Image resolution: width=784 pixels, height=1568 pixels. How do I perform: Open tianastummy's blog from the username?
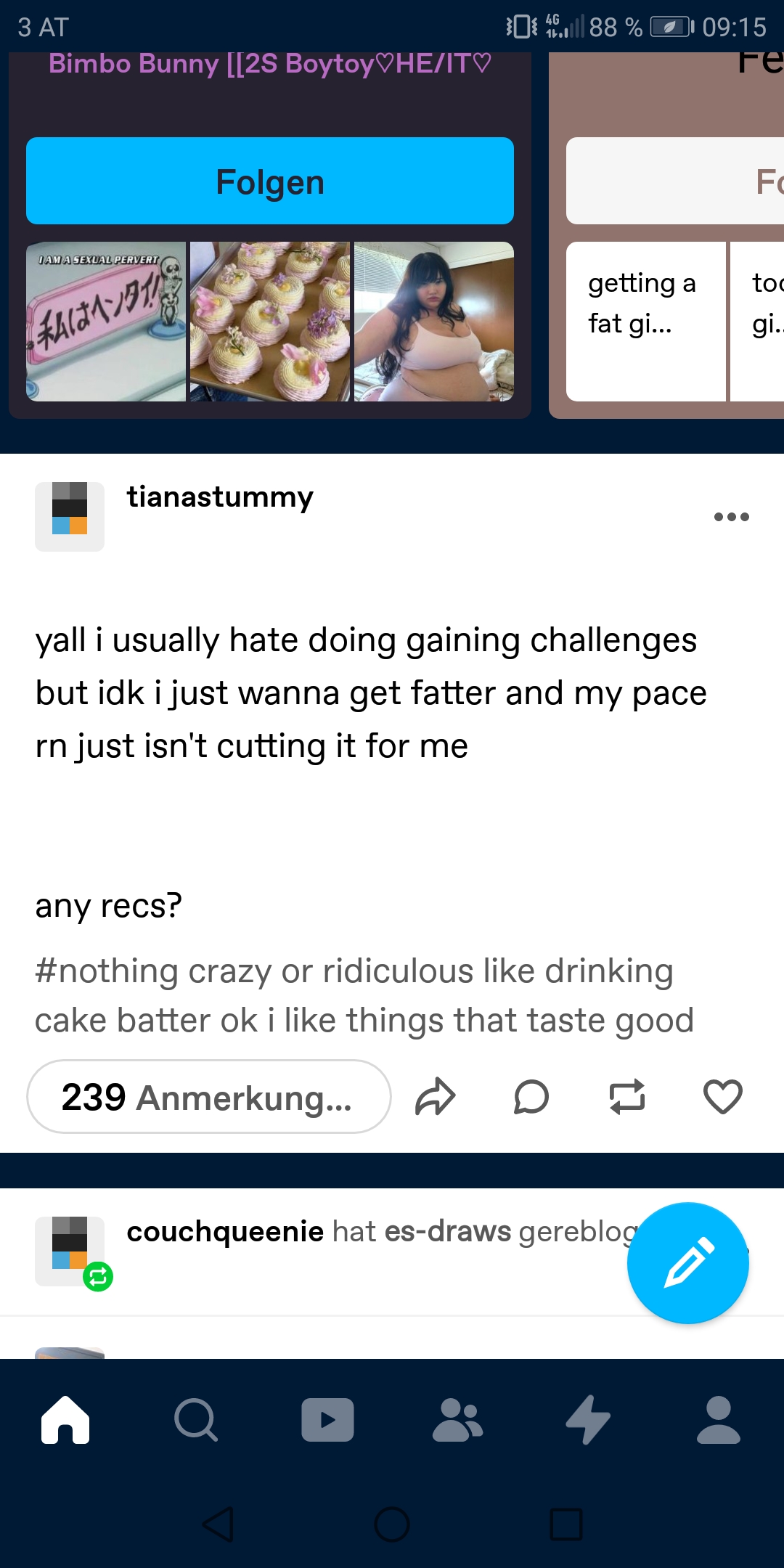(x=220, y=497)
